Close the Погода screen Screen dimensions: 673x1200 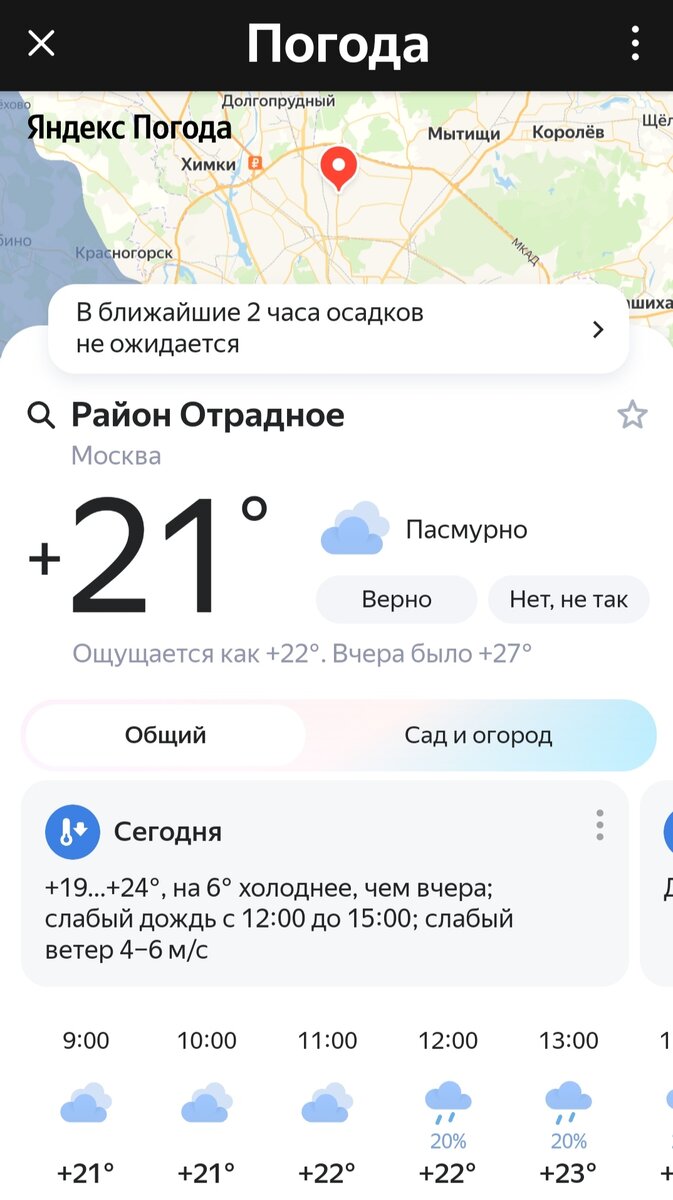(x=41, y=44)
